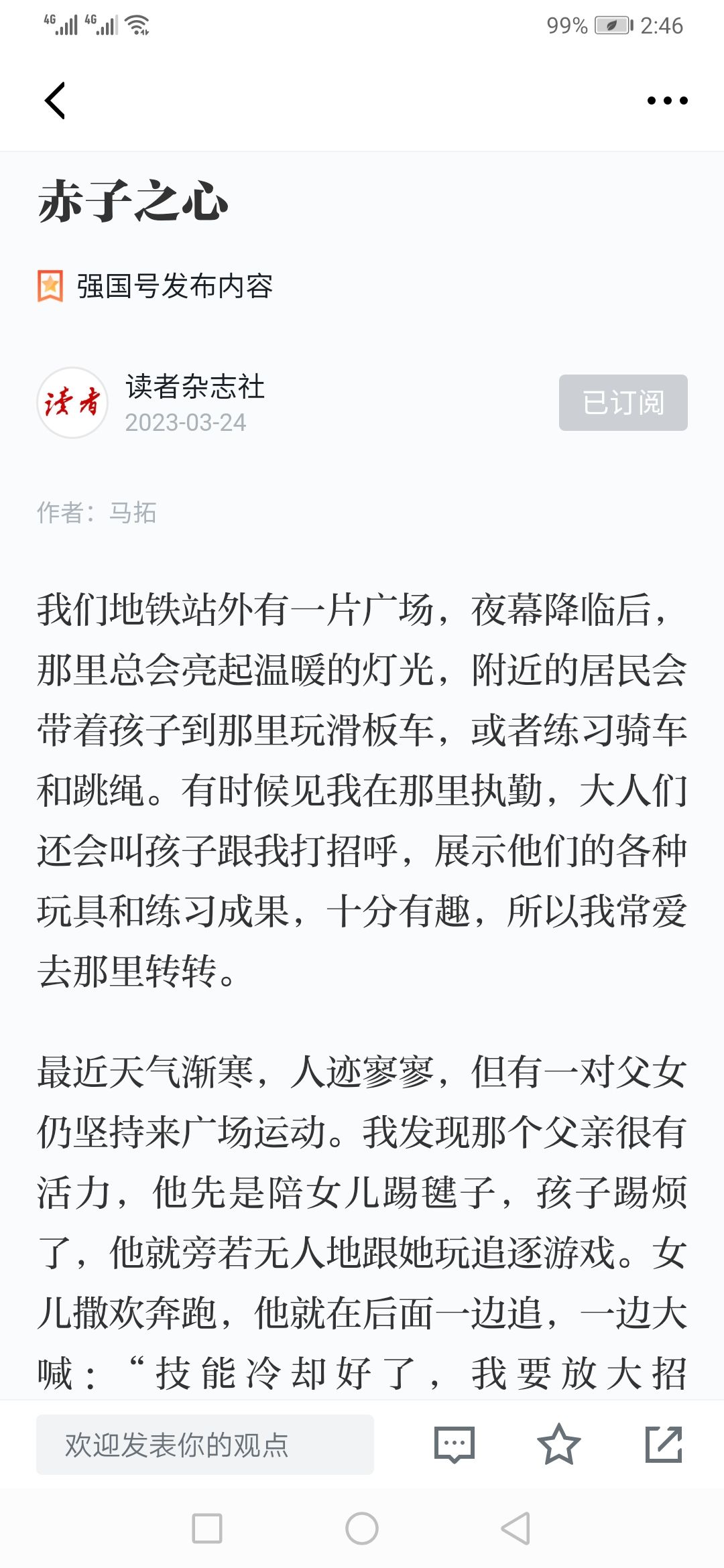Viewport: 724px width, 1568px height.
Task: Tap the 欢迎发表你的观点 comment field
Action: (x=205, y=1445)
